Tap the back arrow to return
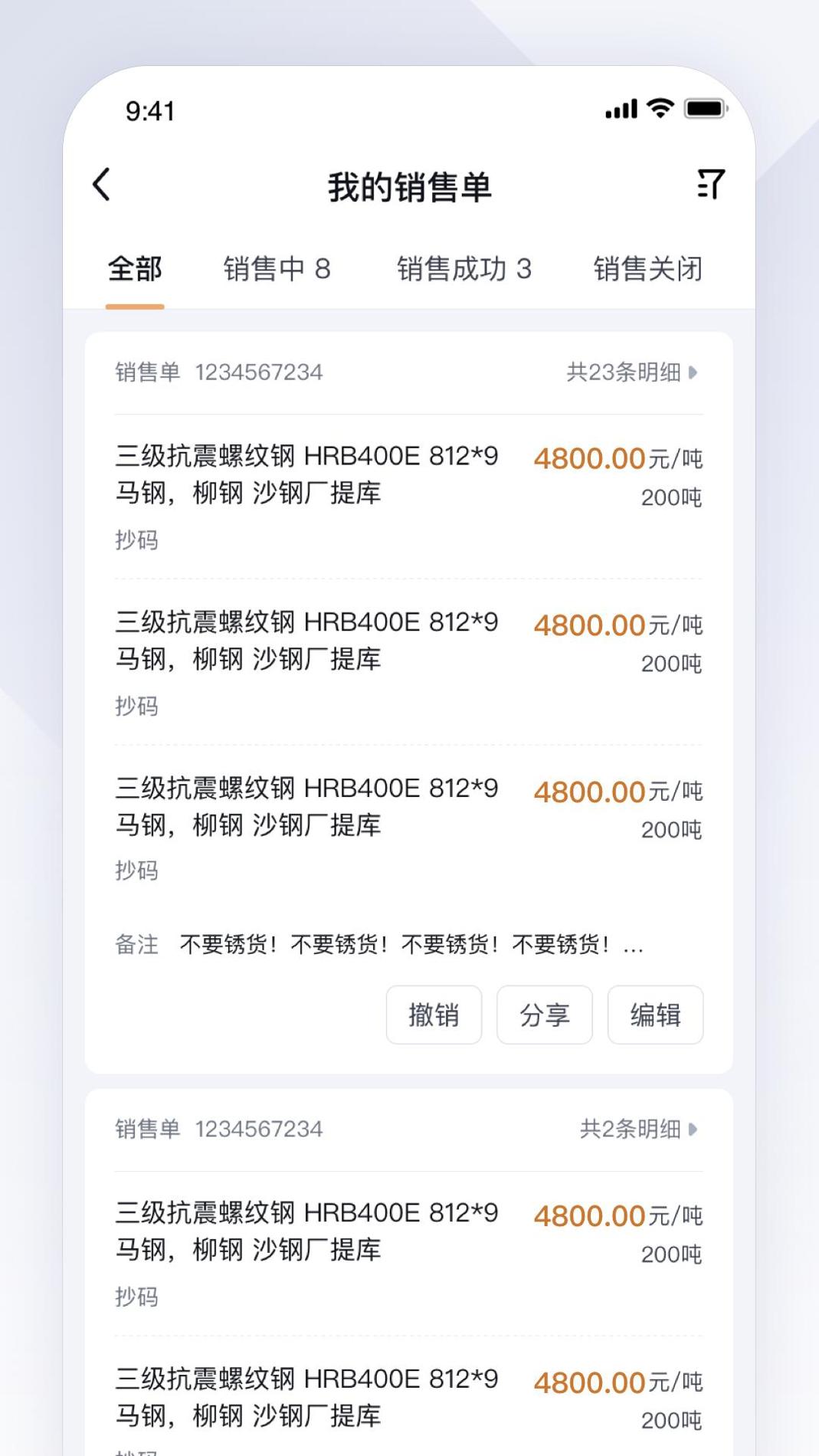Viewport: 819px width, 1456px height. coord(100,185)
